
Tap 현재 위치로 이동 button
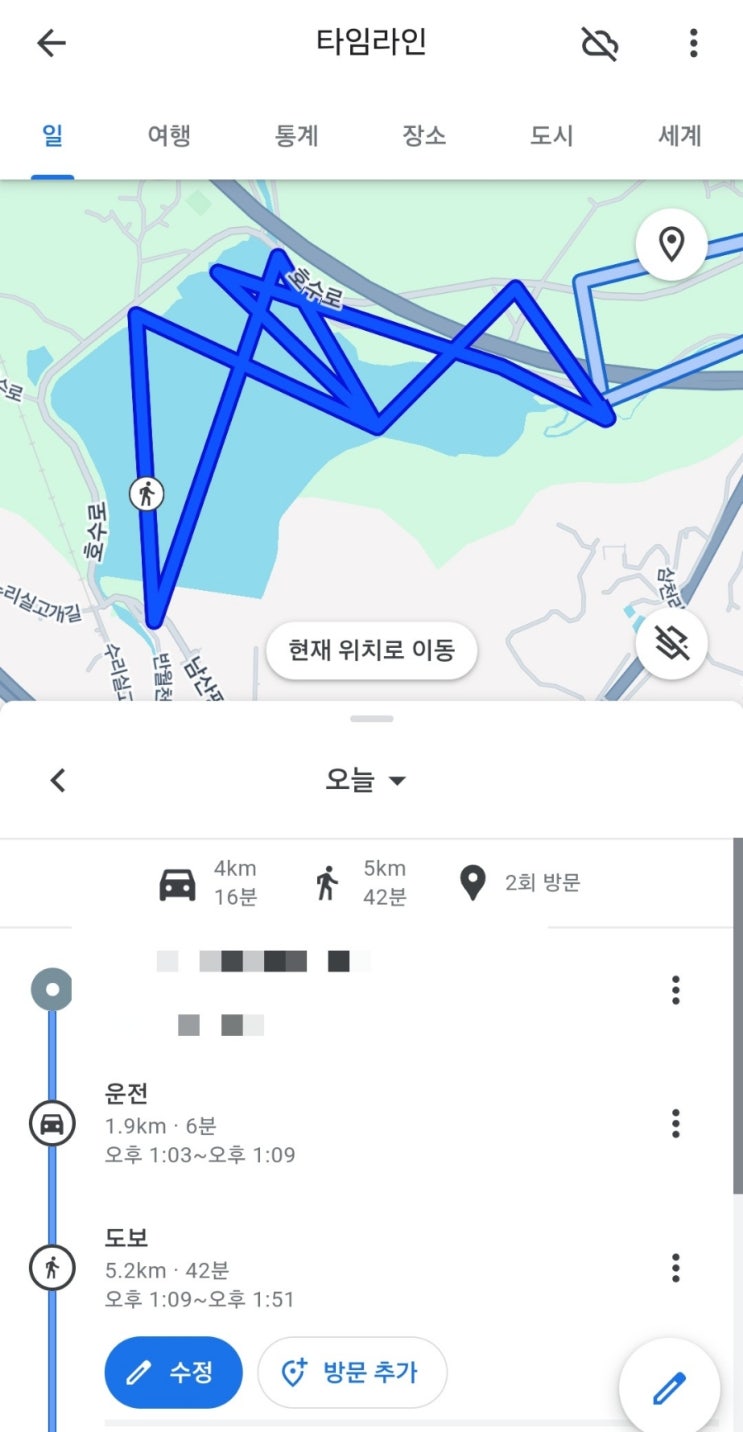[372, 651]
